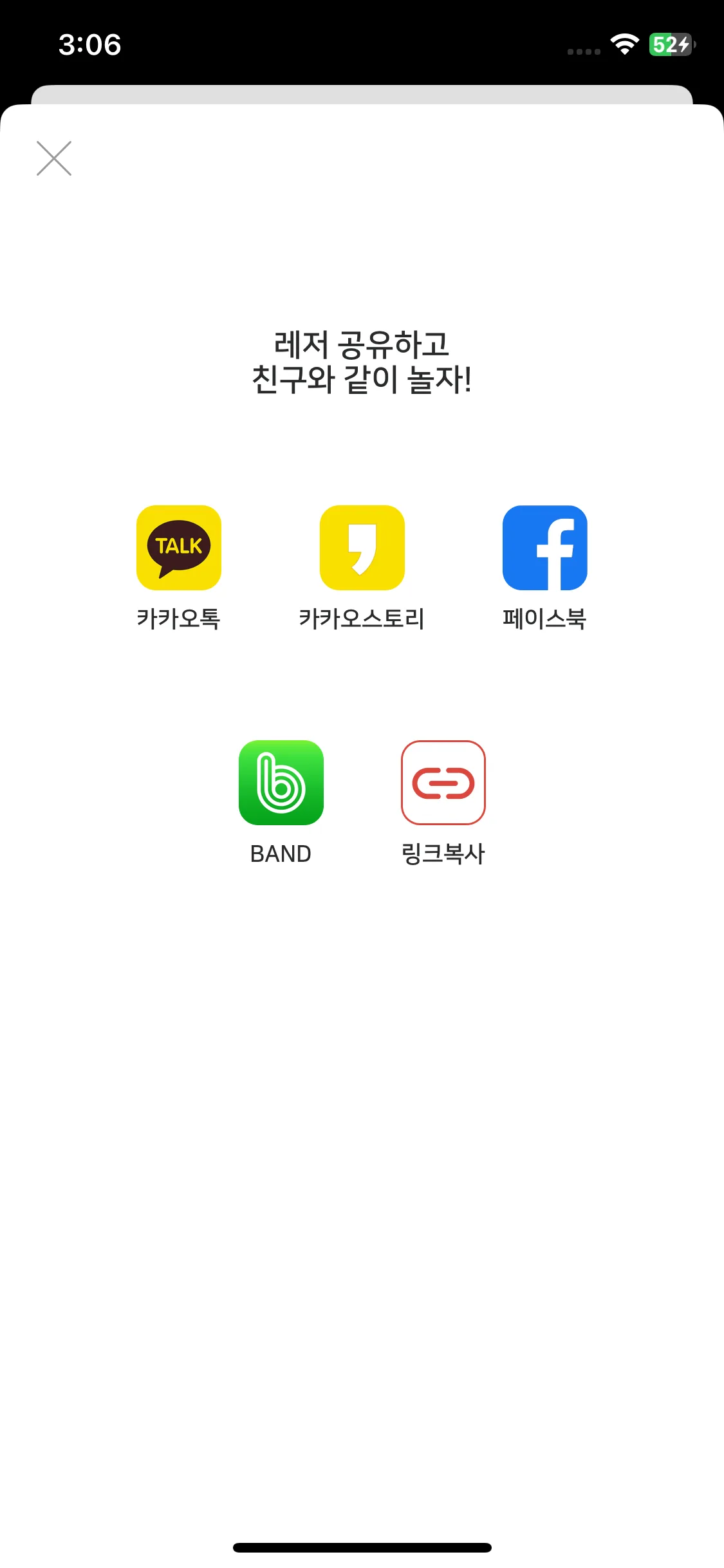This screenshot has width=724, height=1568.
Task: Tap the yellow comma KakaoStory logo
Action: pyautogui.click(x=362, y=548)
